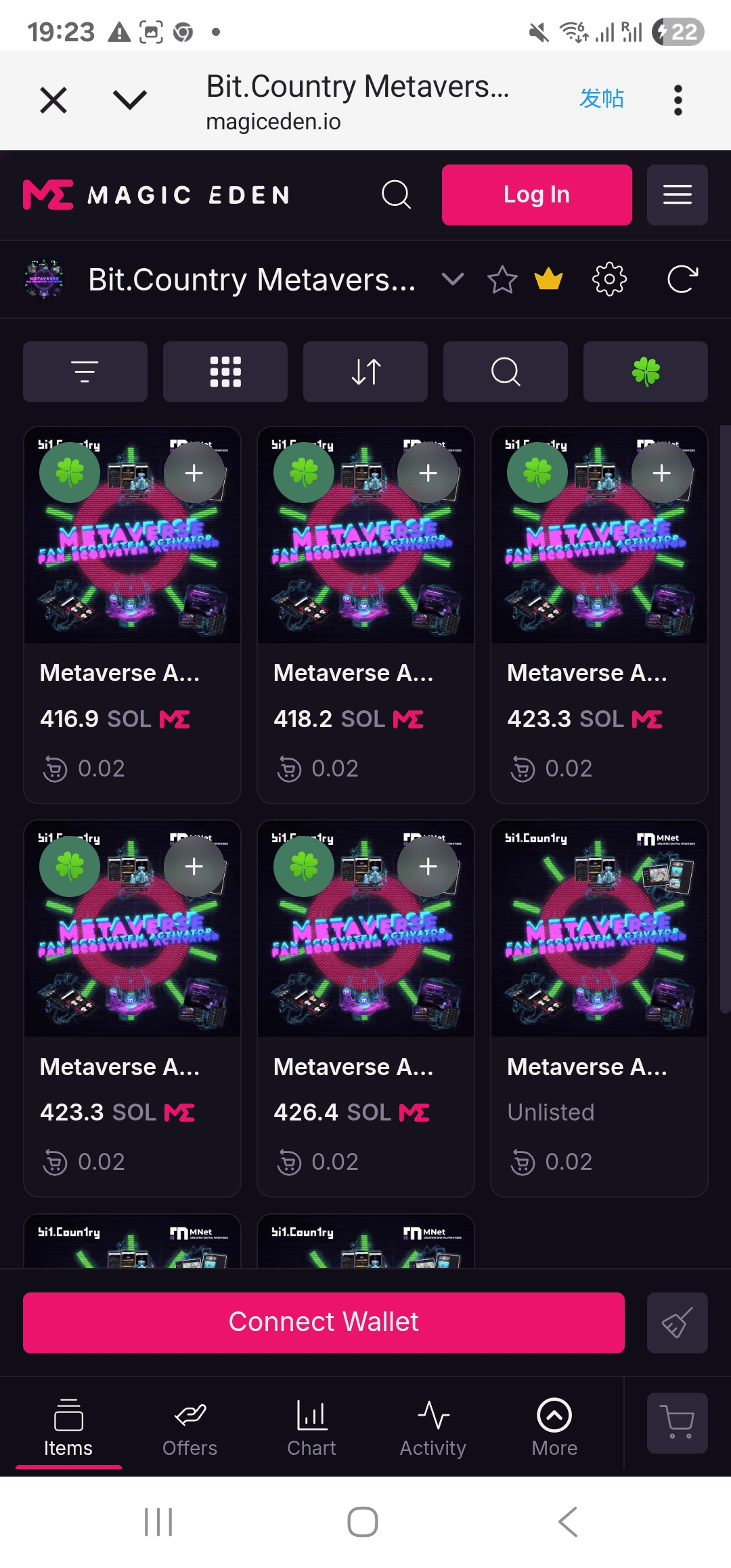This screenshot has height=1568, width=731.
Task: Refresh the collection listings
Action: (x=682, y=279)
